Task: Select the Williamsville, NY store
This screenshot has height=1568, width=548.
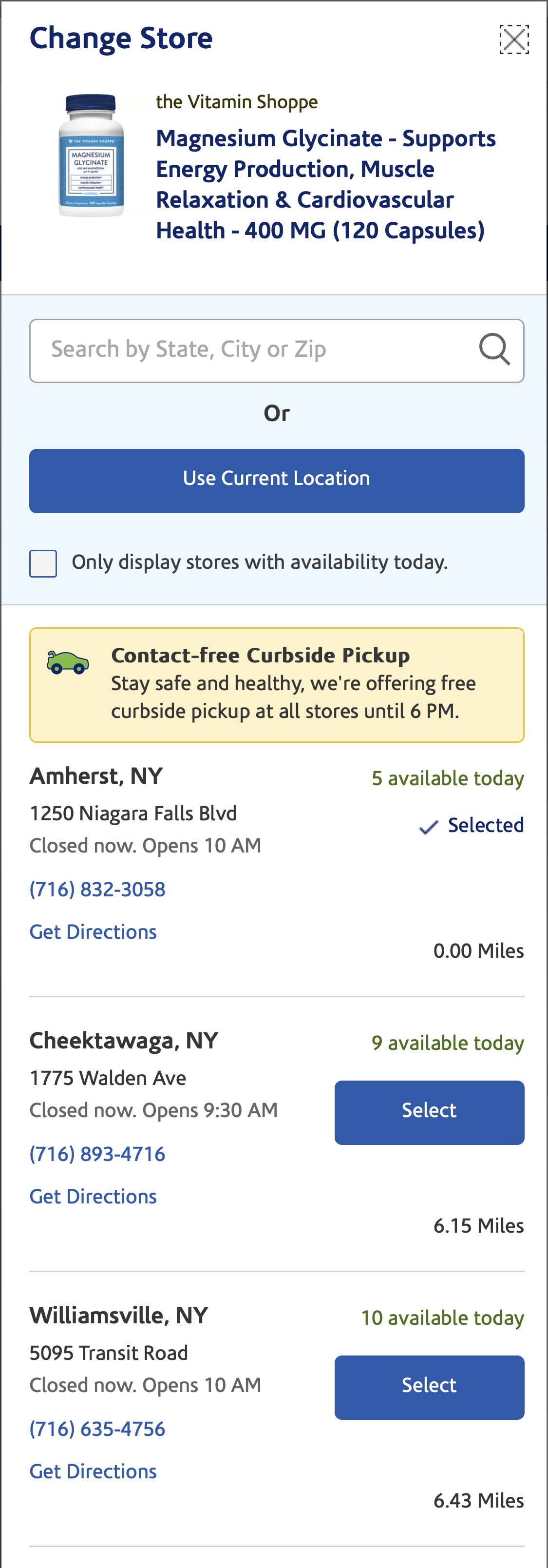Action: coord(429,1386)
